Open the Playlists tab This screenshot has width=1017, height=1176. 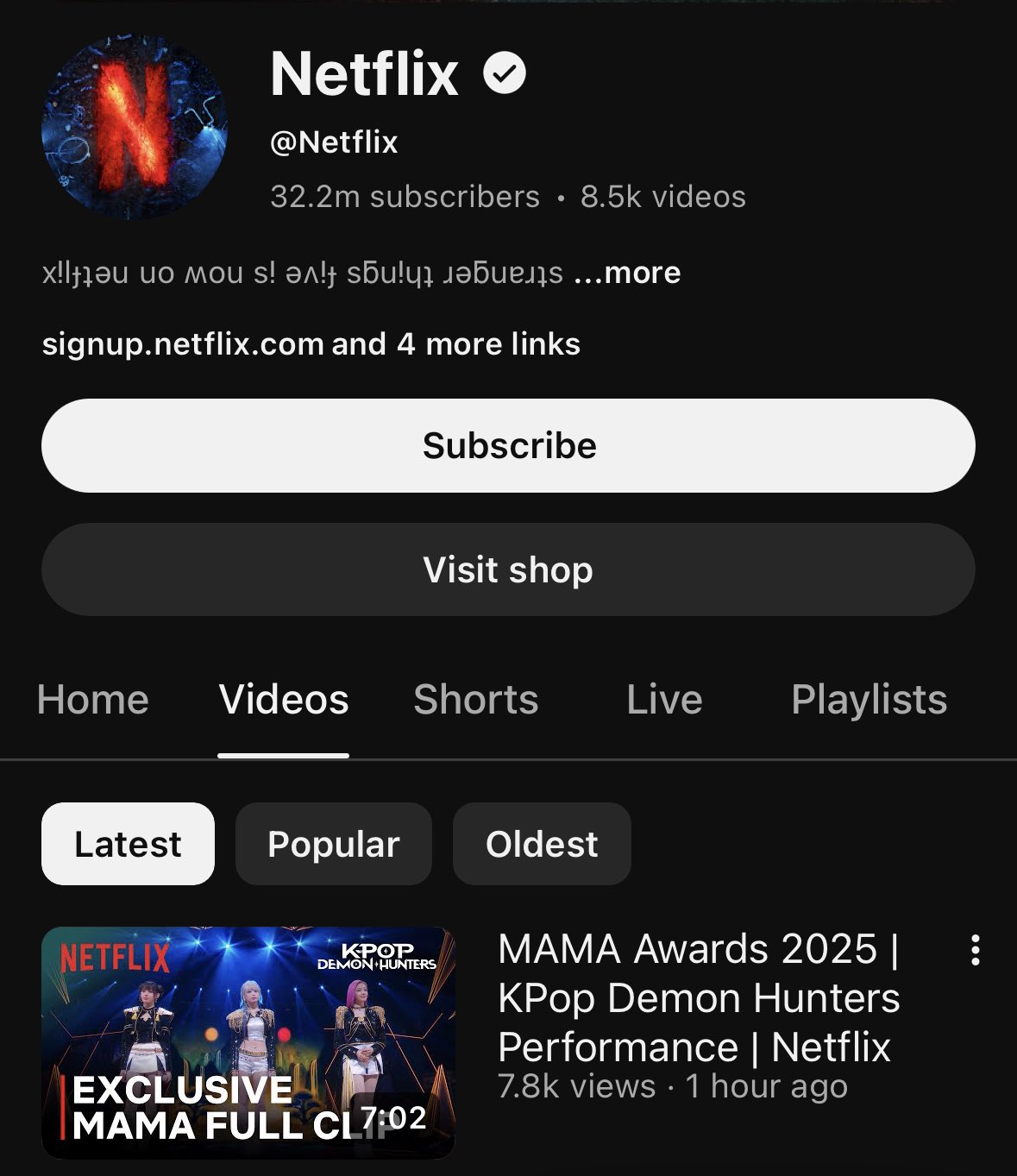pyautogui.click(x=869, y=700)
